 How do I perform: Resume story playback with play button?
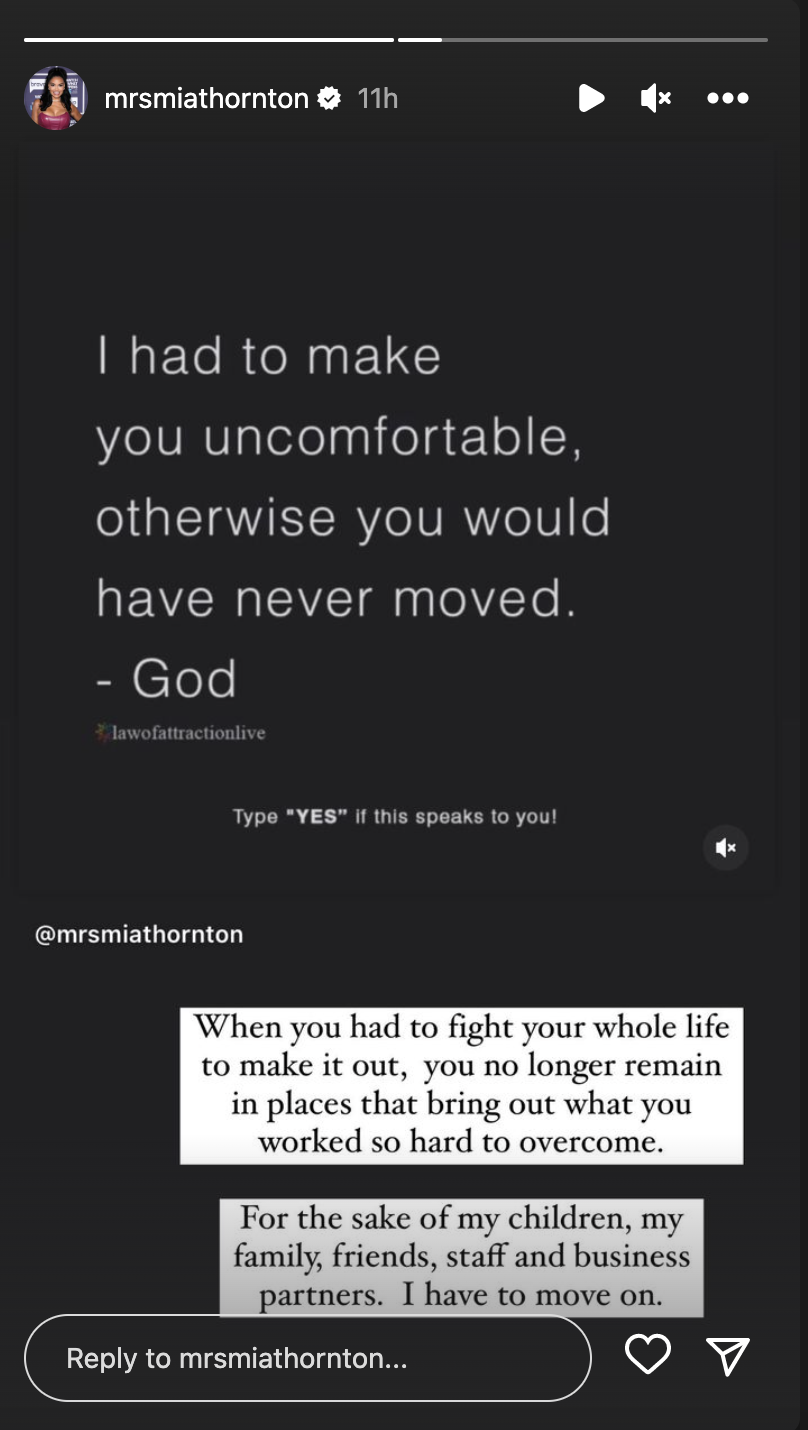pos(591,98)
